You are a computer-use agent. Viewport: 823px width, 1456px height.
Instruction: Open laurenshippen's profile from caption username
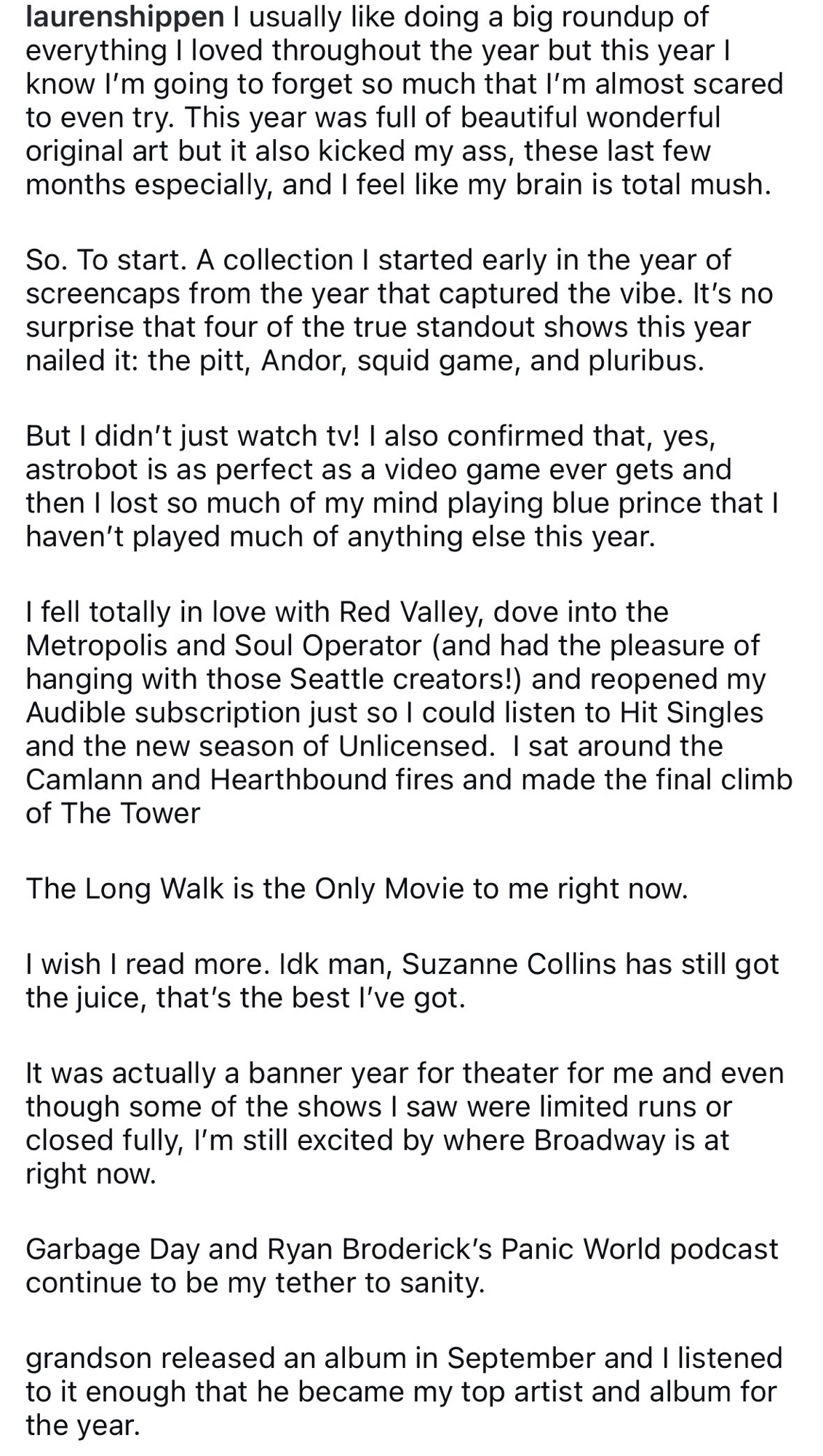124,17
